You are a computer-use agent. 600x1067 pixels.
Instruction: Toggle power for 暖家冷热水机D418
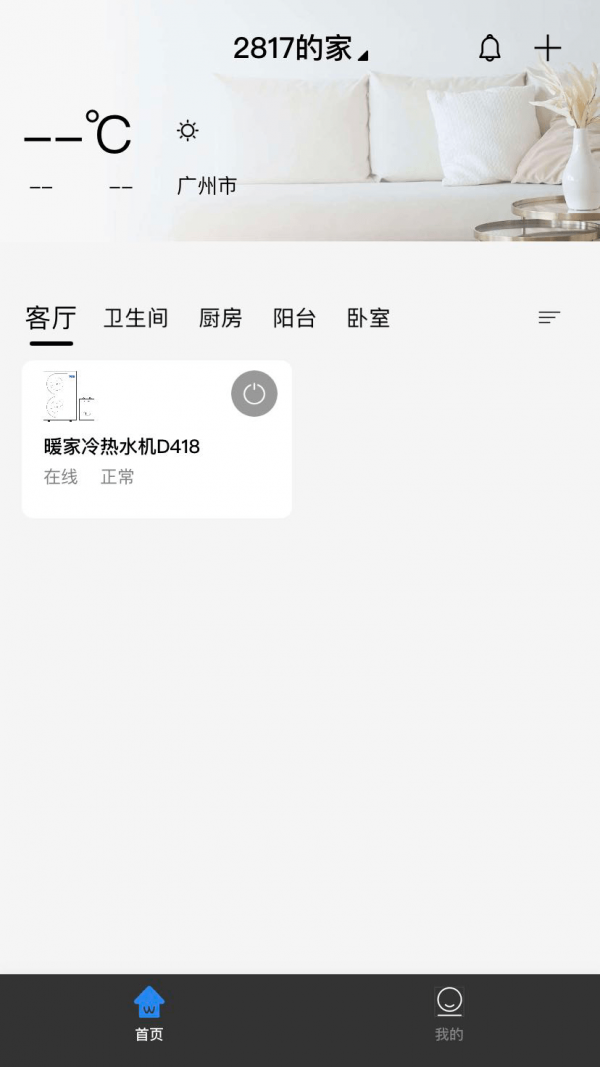click(254, 394)
